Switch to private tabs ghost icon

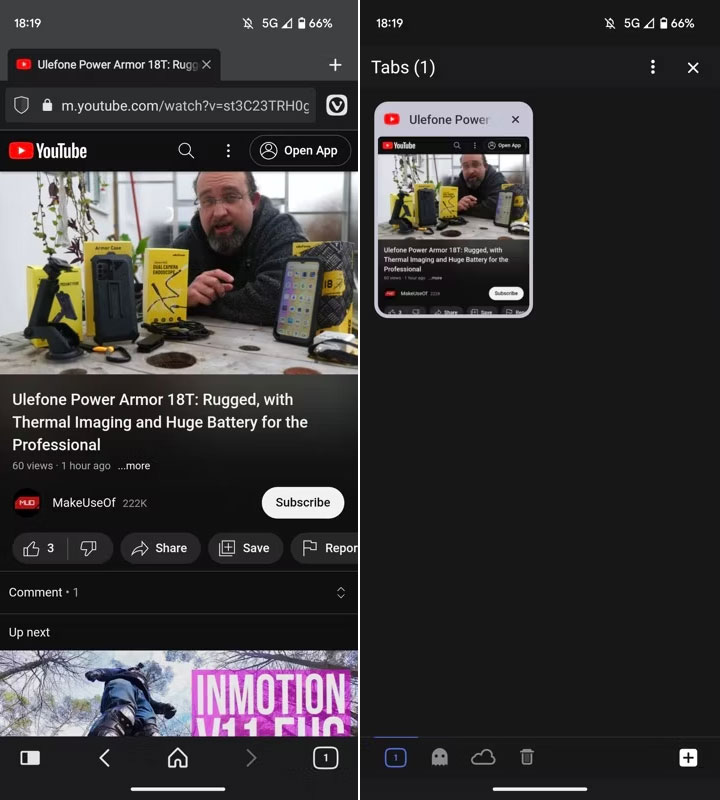coord(439,758)
